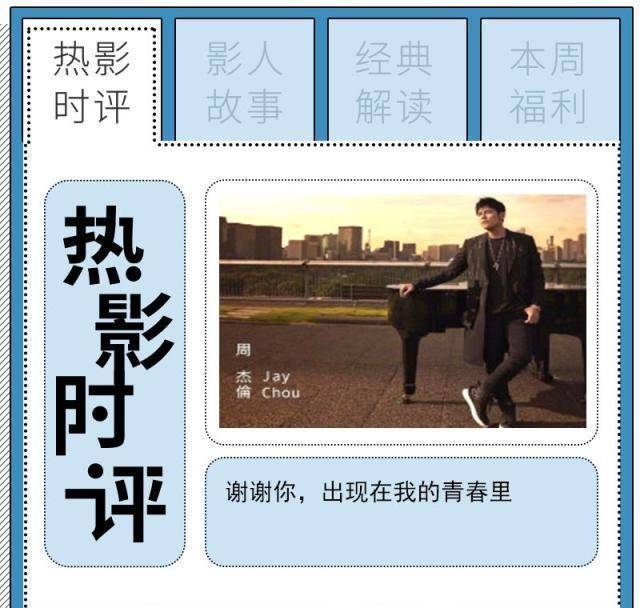Open the 经典解读 tab
Viewport: 640px width, 608px height.
point(397,81)
